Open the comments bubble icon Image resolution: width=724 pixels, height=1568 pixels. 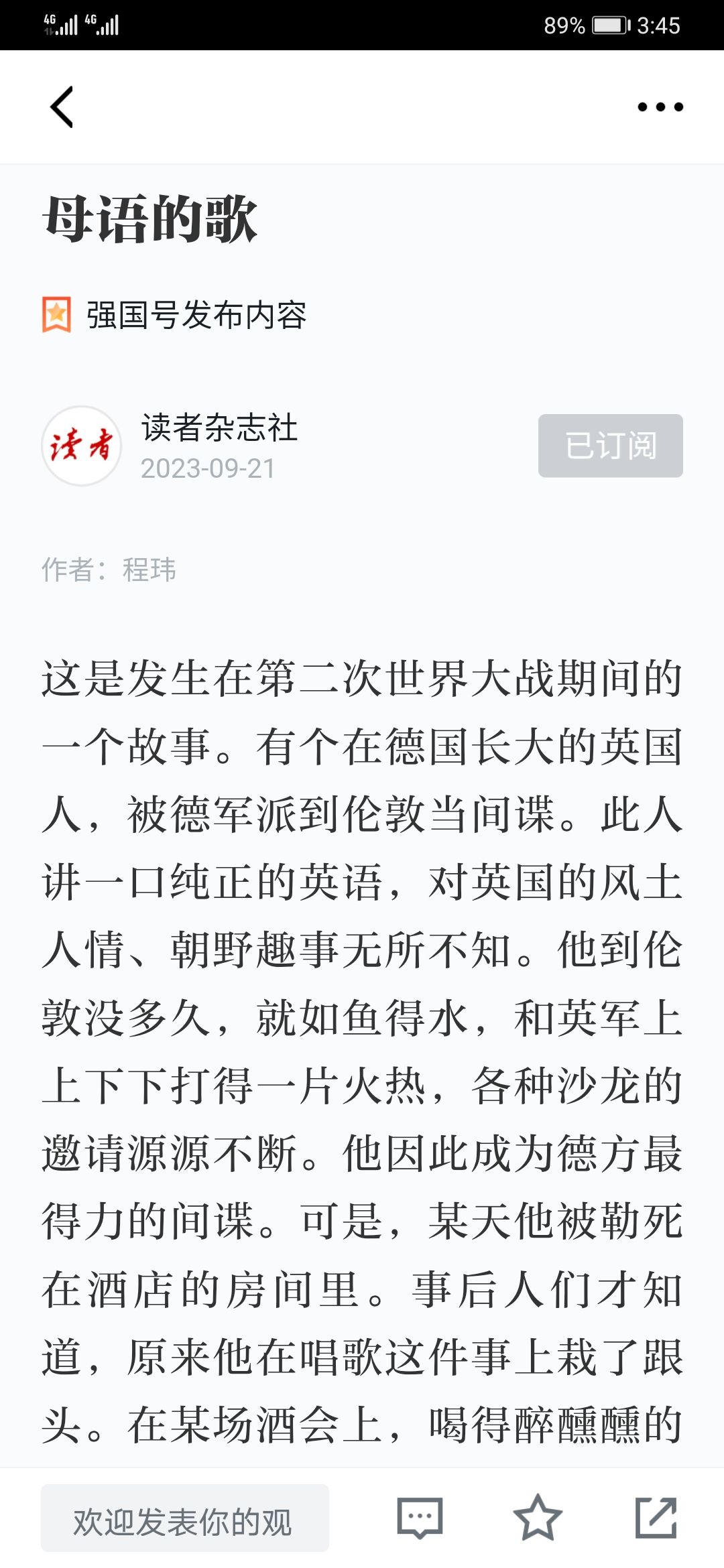[x=420, y=1518]
